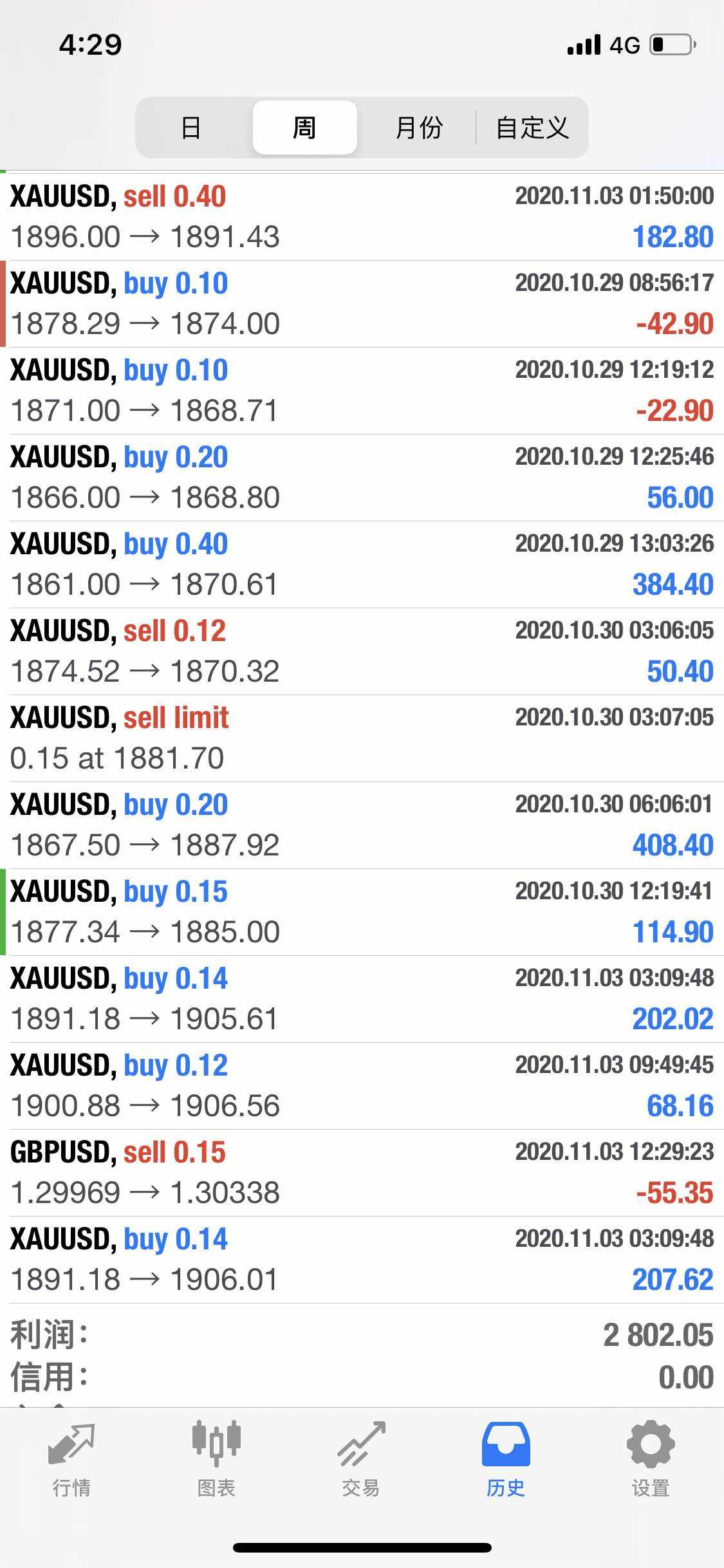Image resolution: width=724 pixels, height=1568 pixels.
Task: Expand the XAUUSD sell 0.40 trade
Action: pos(362,217)
